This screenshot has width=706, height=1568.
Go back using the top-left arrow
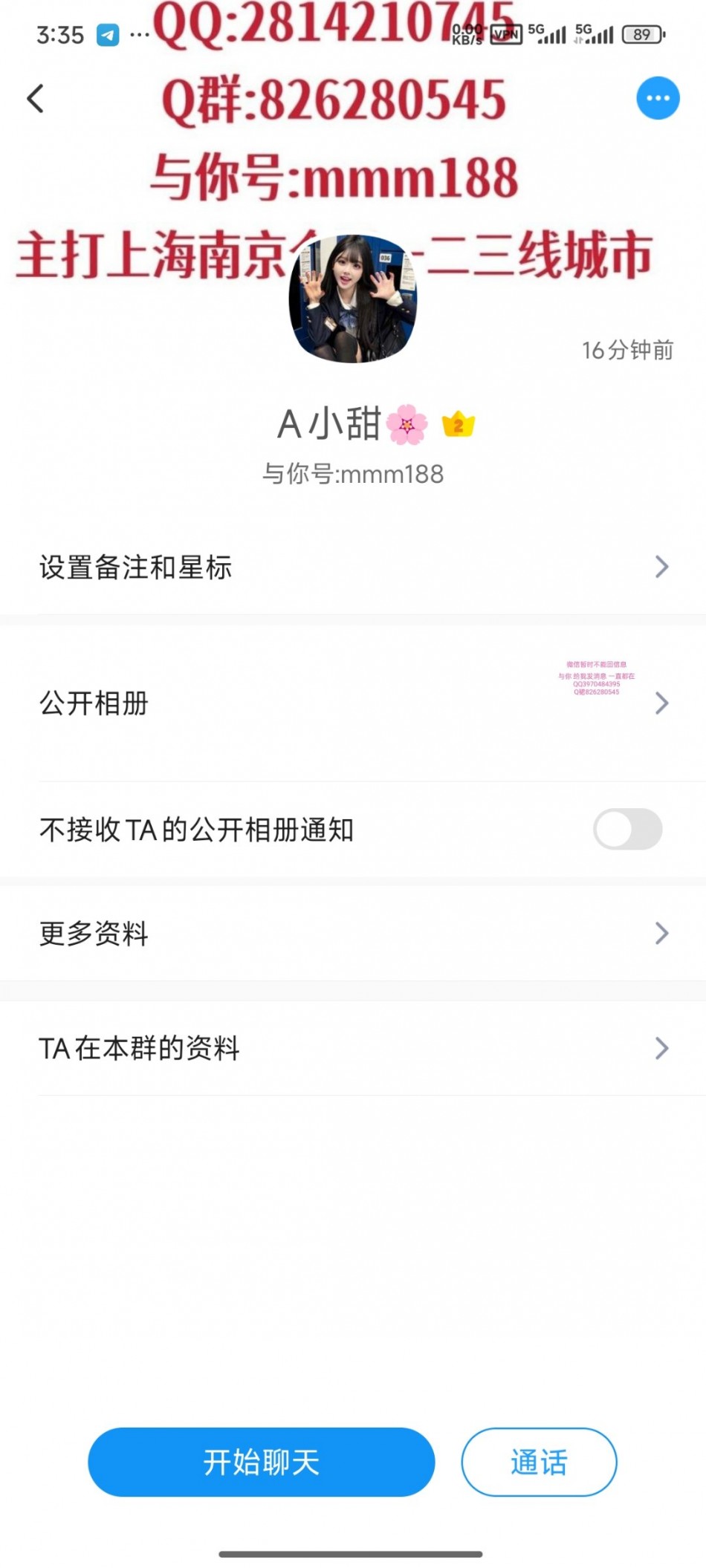[x=35, y=98]
